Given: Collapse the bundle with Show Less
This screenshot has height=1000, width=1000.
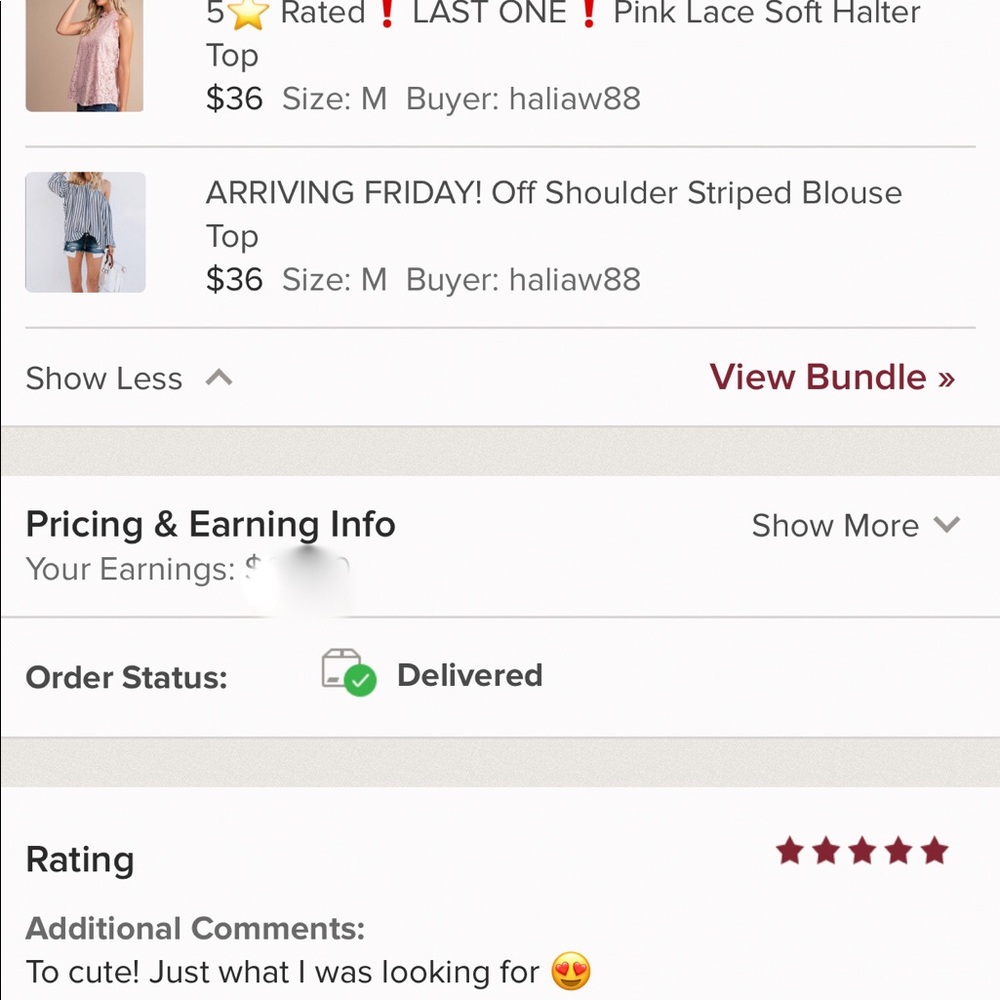Looking at the screenshot, I should pos(128,378).
